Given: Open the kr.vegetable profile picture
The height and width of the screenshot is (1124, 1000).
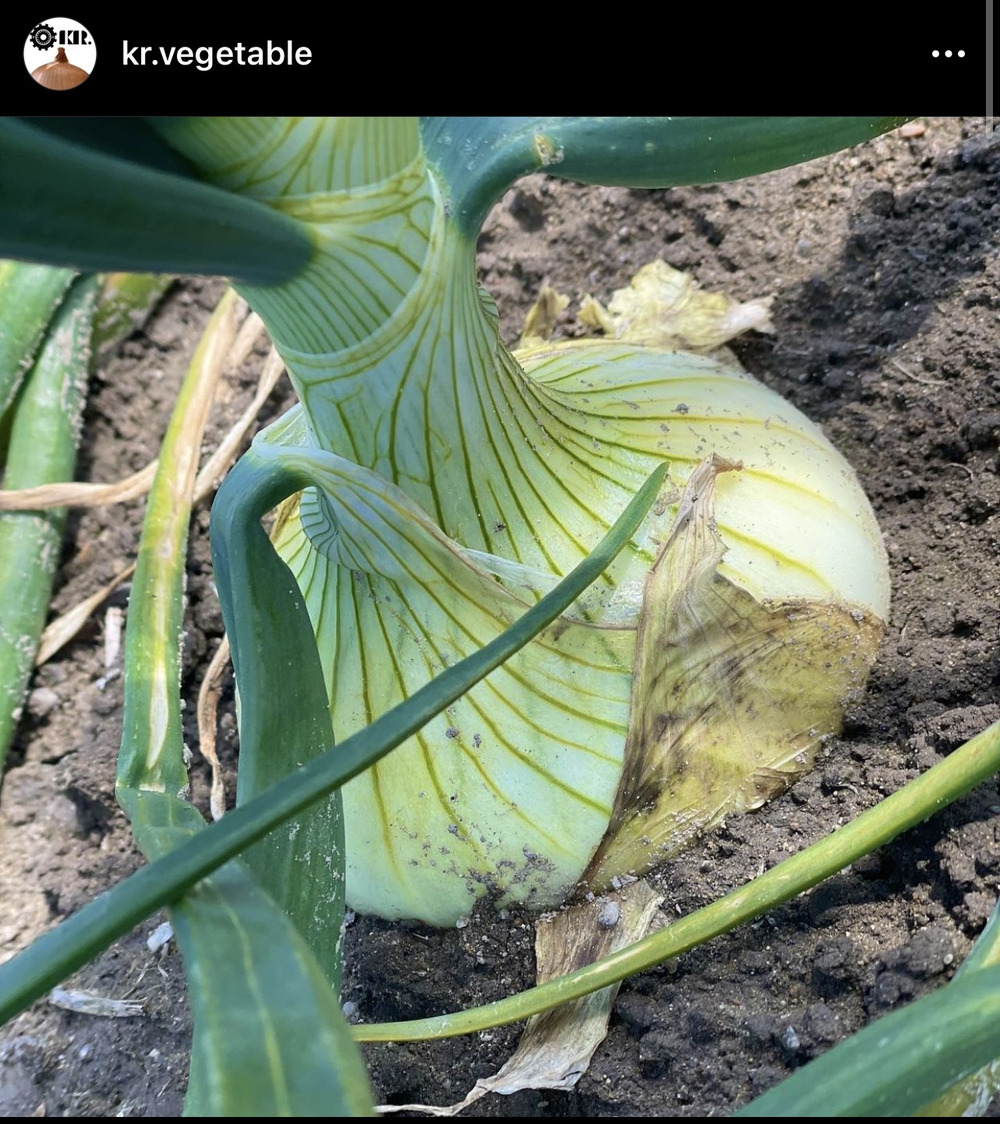Looking at the screenshot, I should [x=60, y=54].
